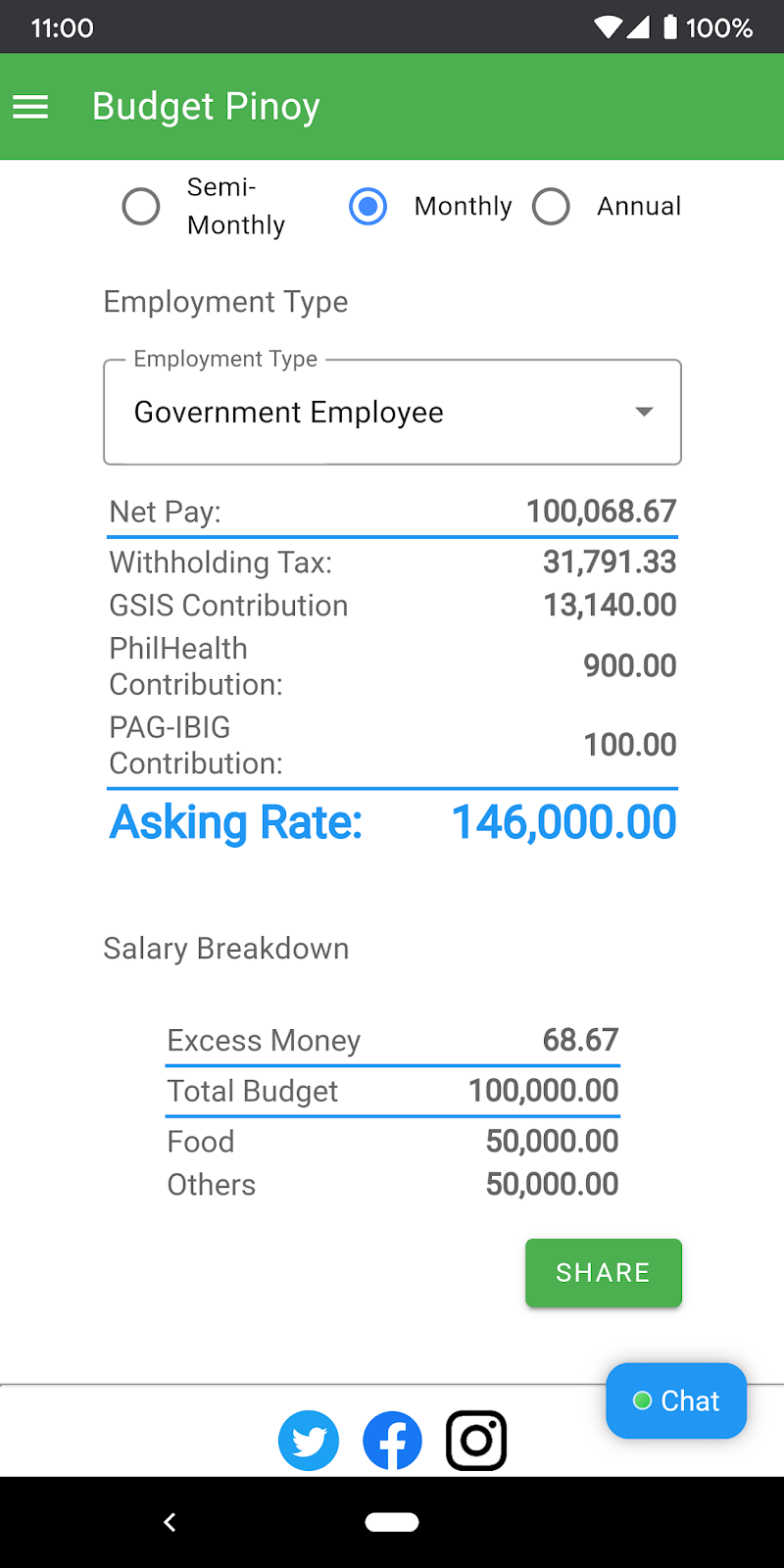Tap the battery indicator icon
This screenshot has height=1568, width=784.
point(672,27)
